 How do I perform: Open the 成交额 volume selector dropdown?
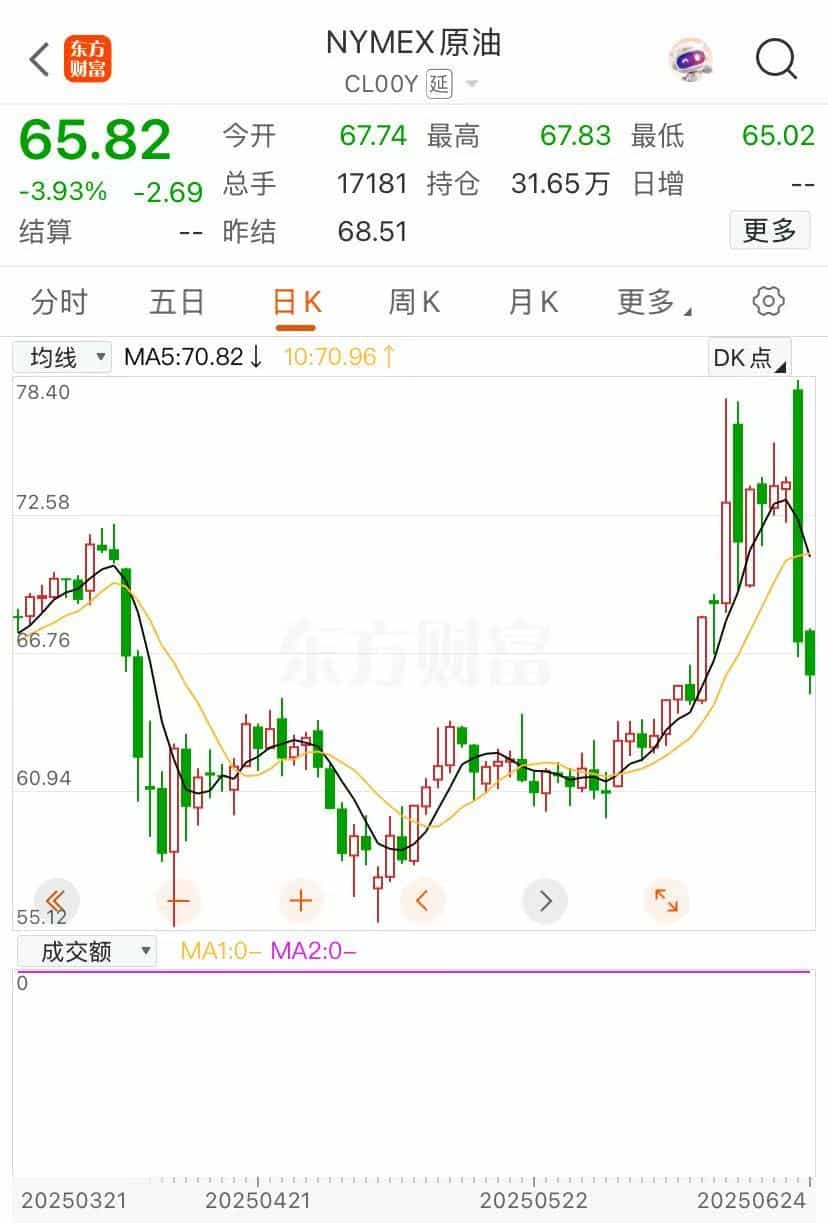(87, 951)
